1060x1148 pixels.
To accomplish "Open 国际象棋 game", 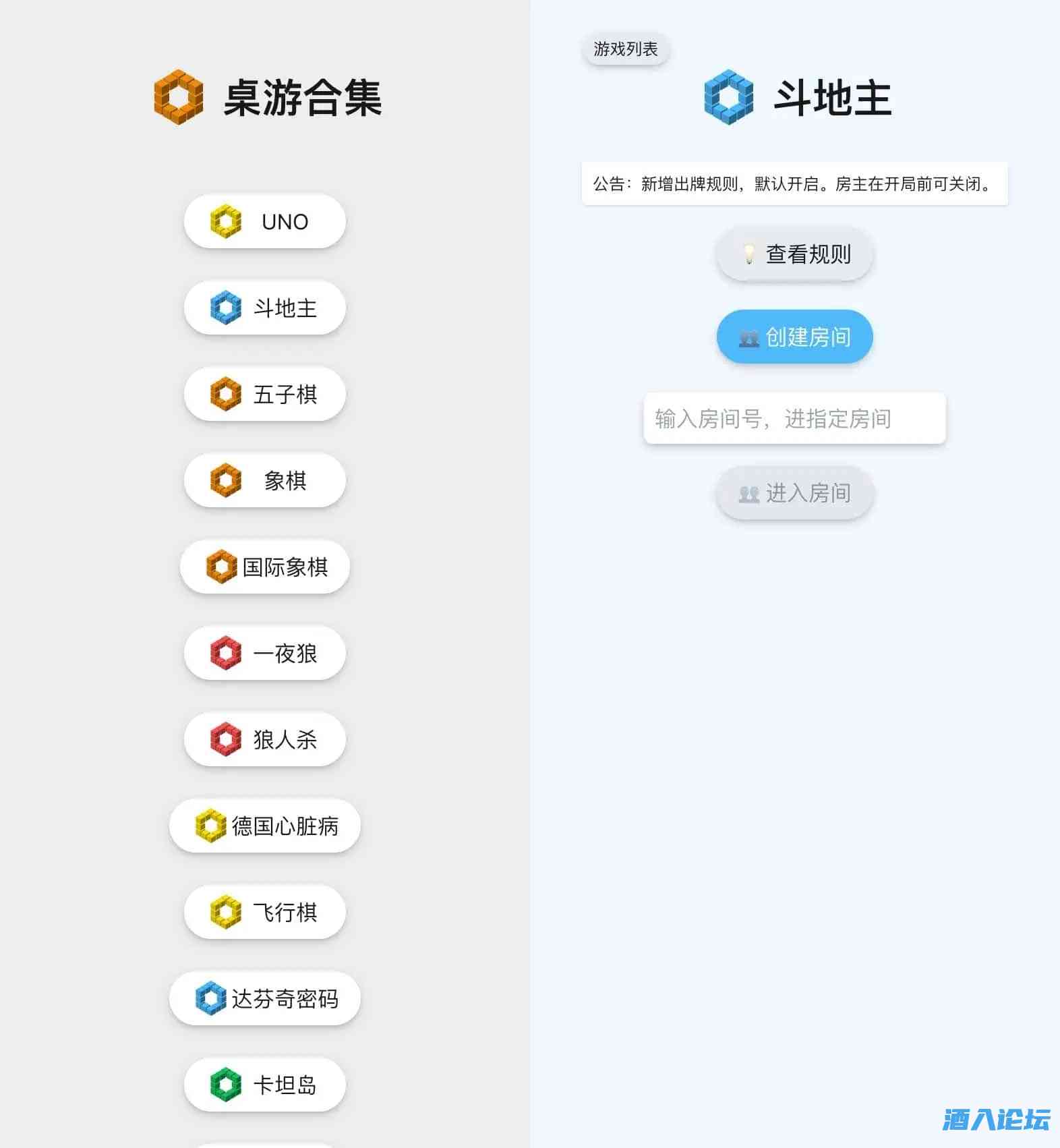I will click(264, 567).
